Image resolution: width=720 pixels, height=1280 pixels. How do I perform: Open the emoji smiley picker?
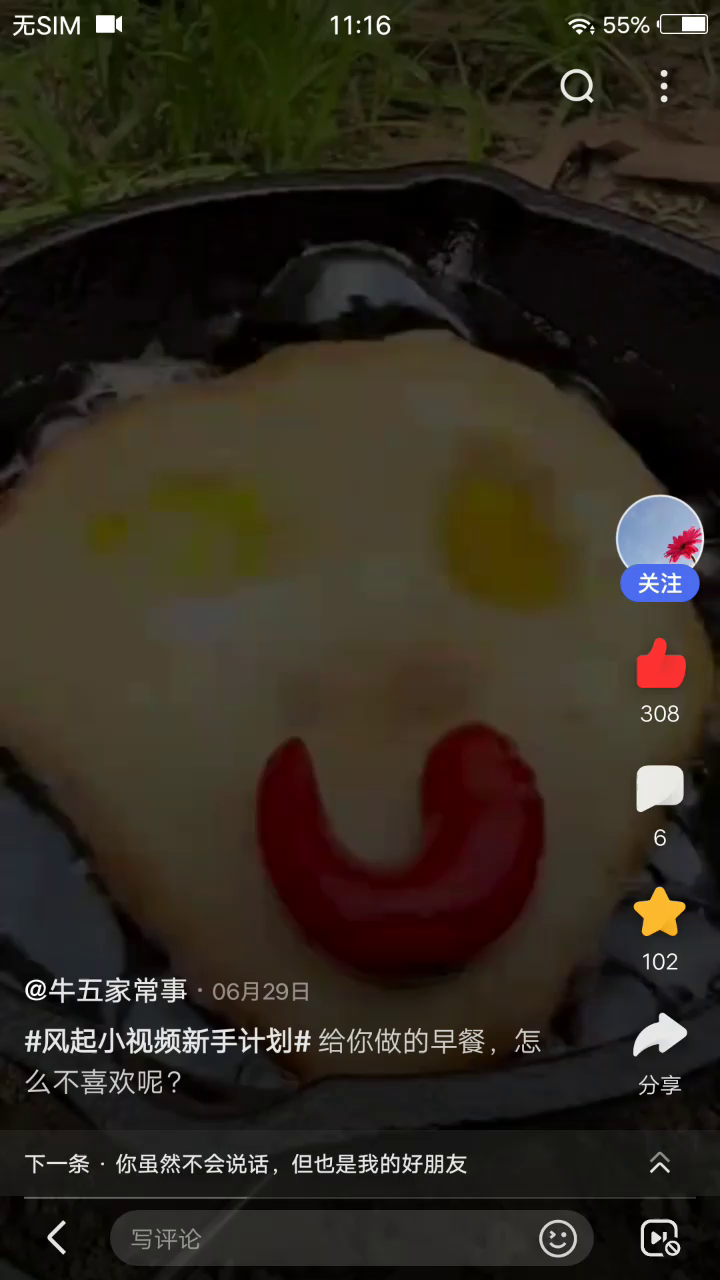pos(558,1239)
